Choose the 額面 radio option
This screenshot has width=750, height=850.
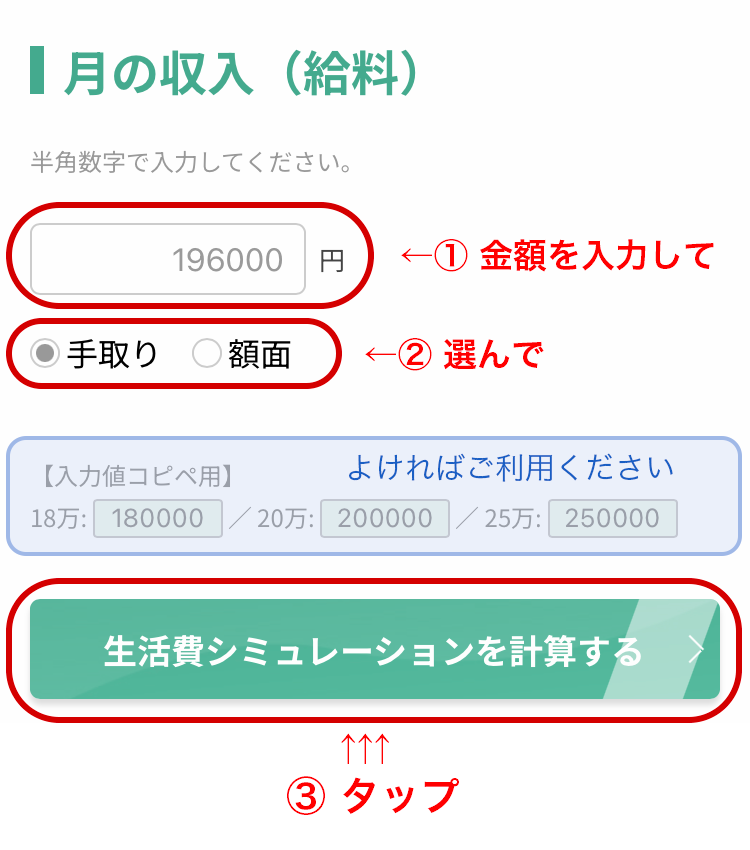coord(206,354)
